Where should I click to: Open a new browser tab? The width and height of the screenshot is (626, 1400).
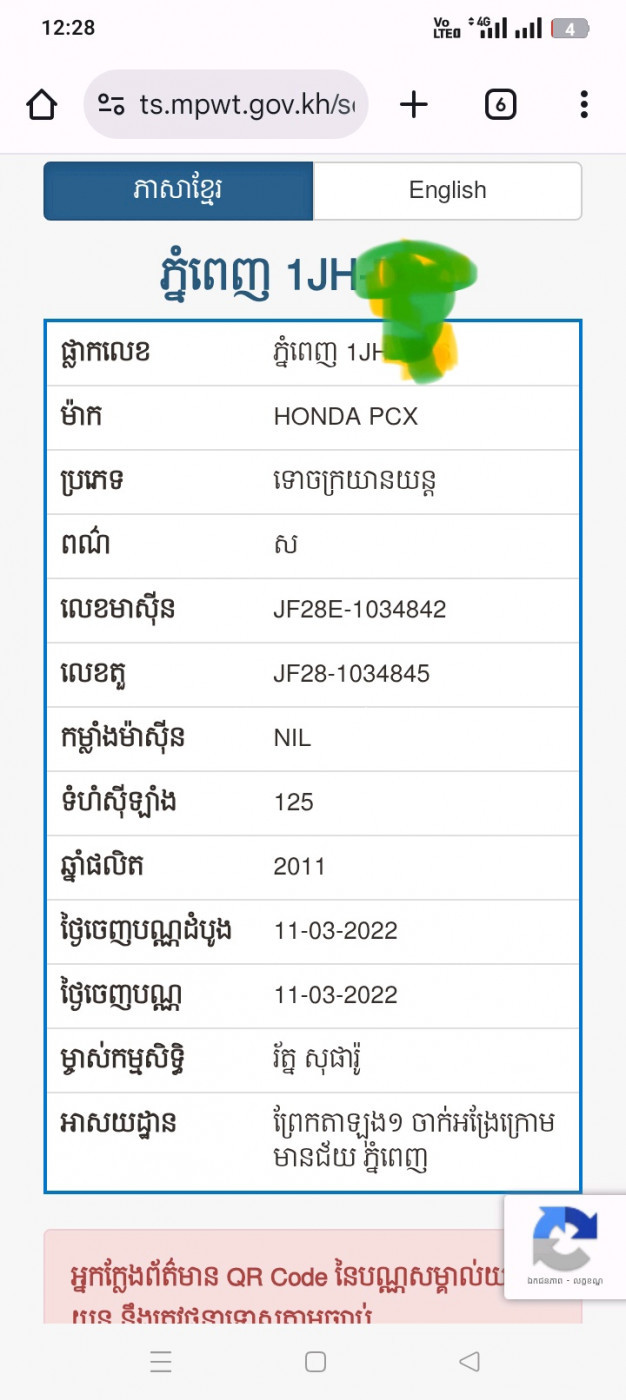tap(414, 104)
